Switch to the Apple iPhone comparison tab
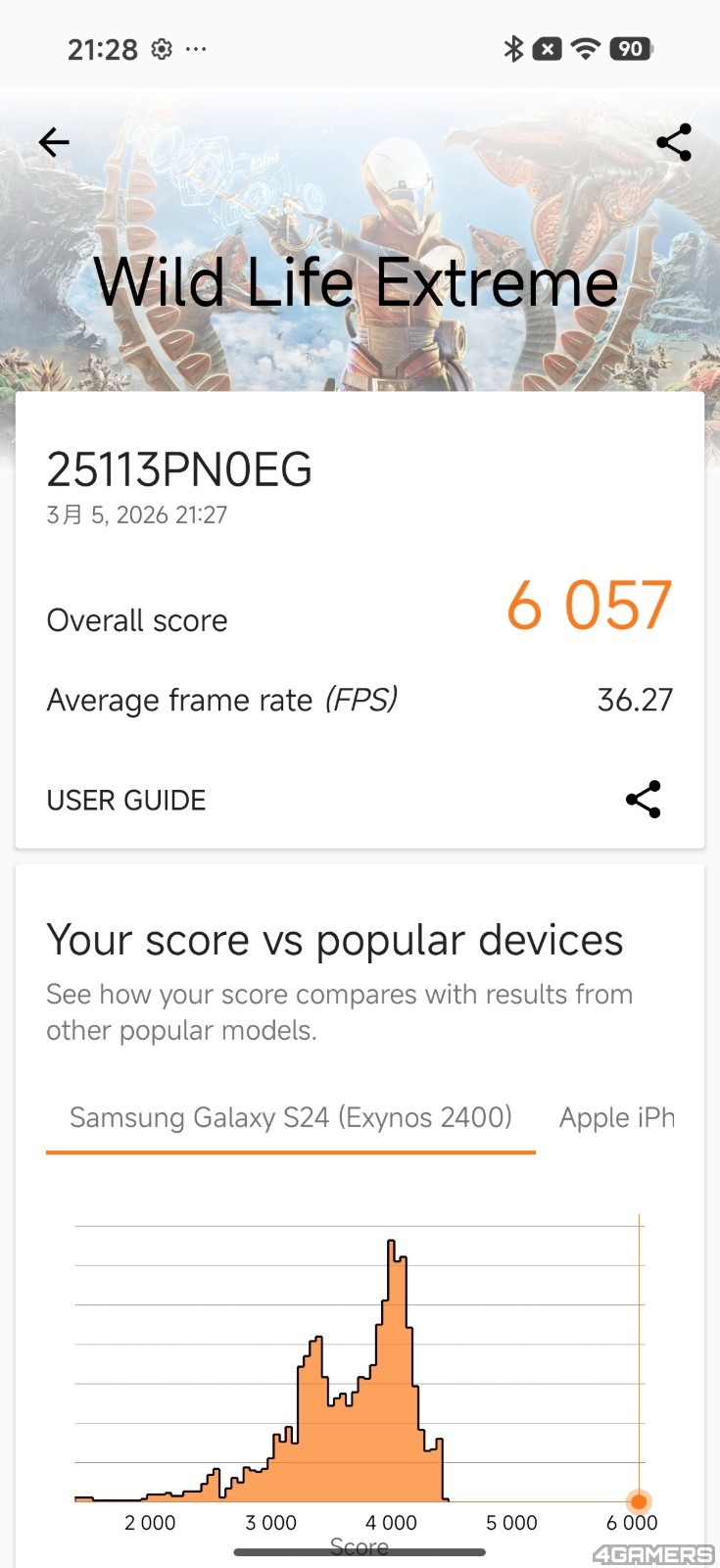720x1568 pixels. 616,1118
